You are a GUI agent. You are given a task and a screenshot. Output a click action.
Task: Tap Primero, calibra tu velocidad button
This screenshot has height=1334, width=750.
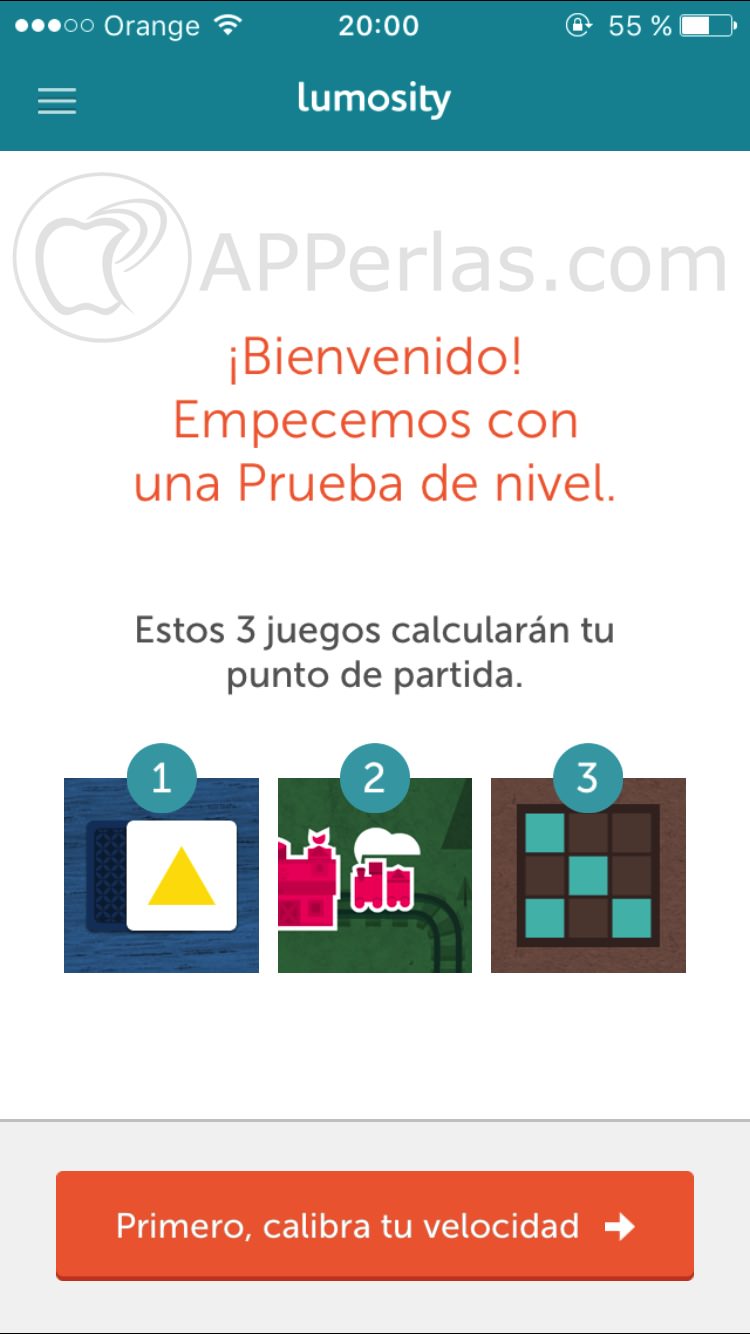point(374,1225)
